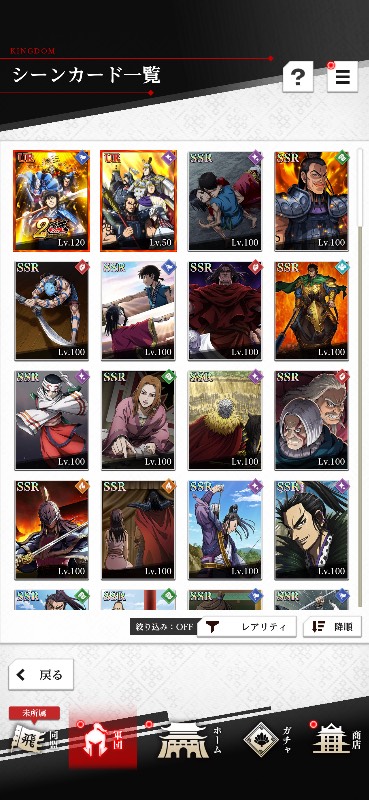Open the SSR card of red-cloaked giant
Viewport: 369px width, 800px height.
(225, 311)
